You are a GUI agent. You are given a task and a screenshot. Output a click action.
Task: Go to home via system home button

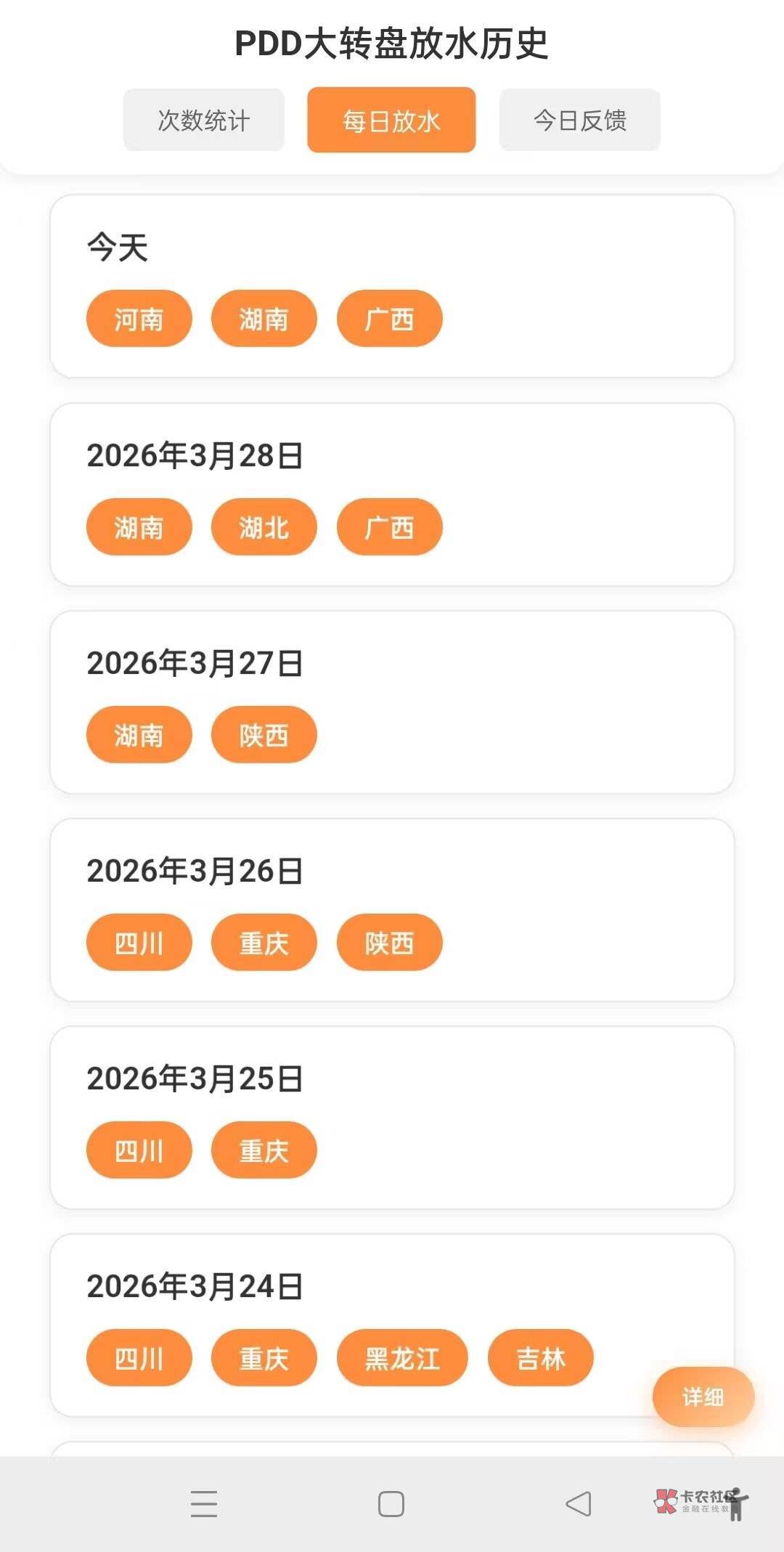pos(391,1503)
